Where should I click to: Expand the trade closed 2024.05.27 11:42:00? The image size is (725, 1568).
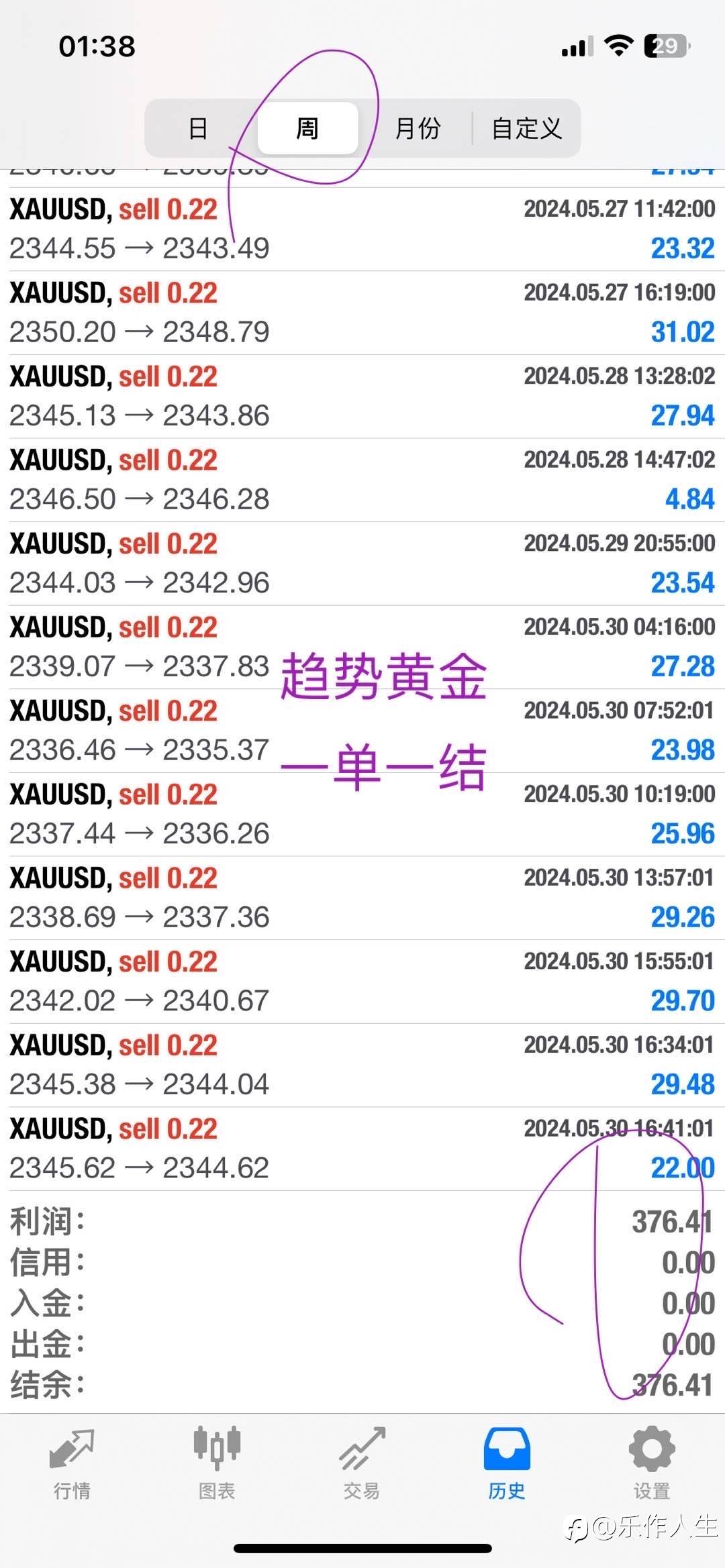point(362,229)
